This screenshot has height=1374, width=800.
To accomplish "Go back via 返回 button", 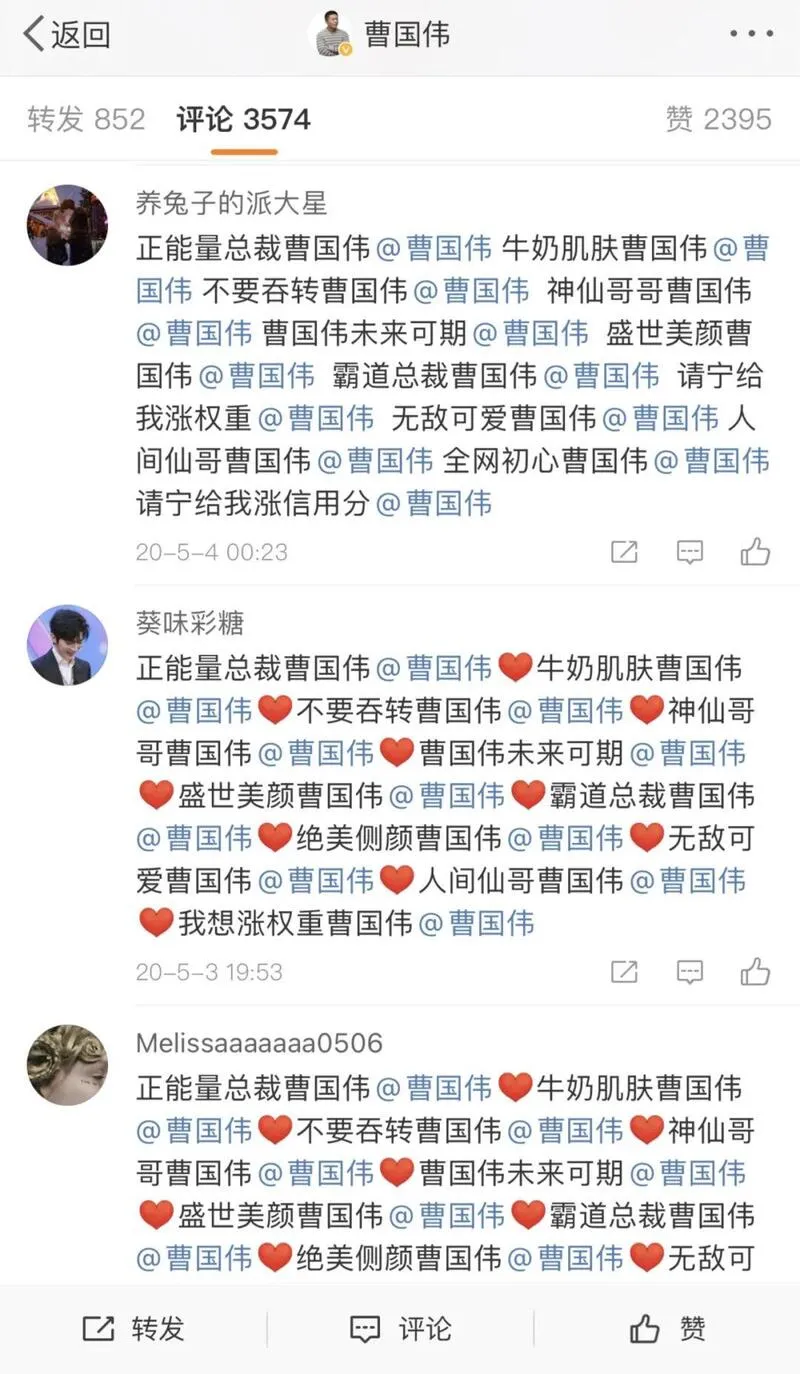I will pyautogui.click(x=66, y=34).
